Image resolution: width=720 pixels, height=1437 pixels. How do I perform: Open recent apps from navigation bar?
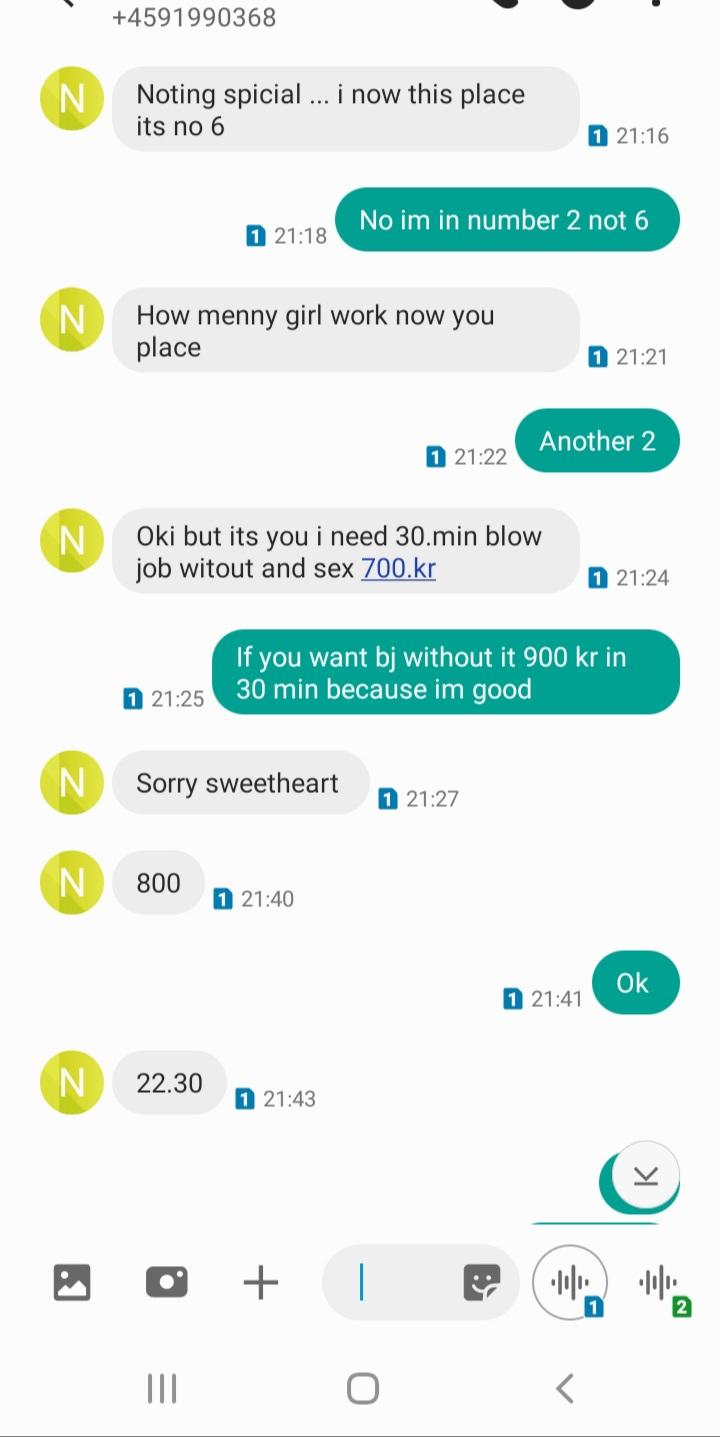point(162,1388)
